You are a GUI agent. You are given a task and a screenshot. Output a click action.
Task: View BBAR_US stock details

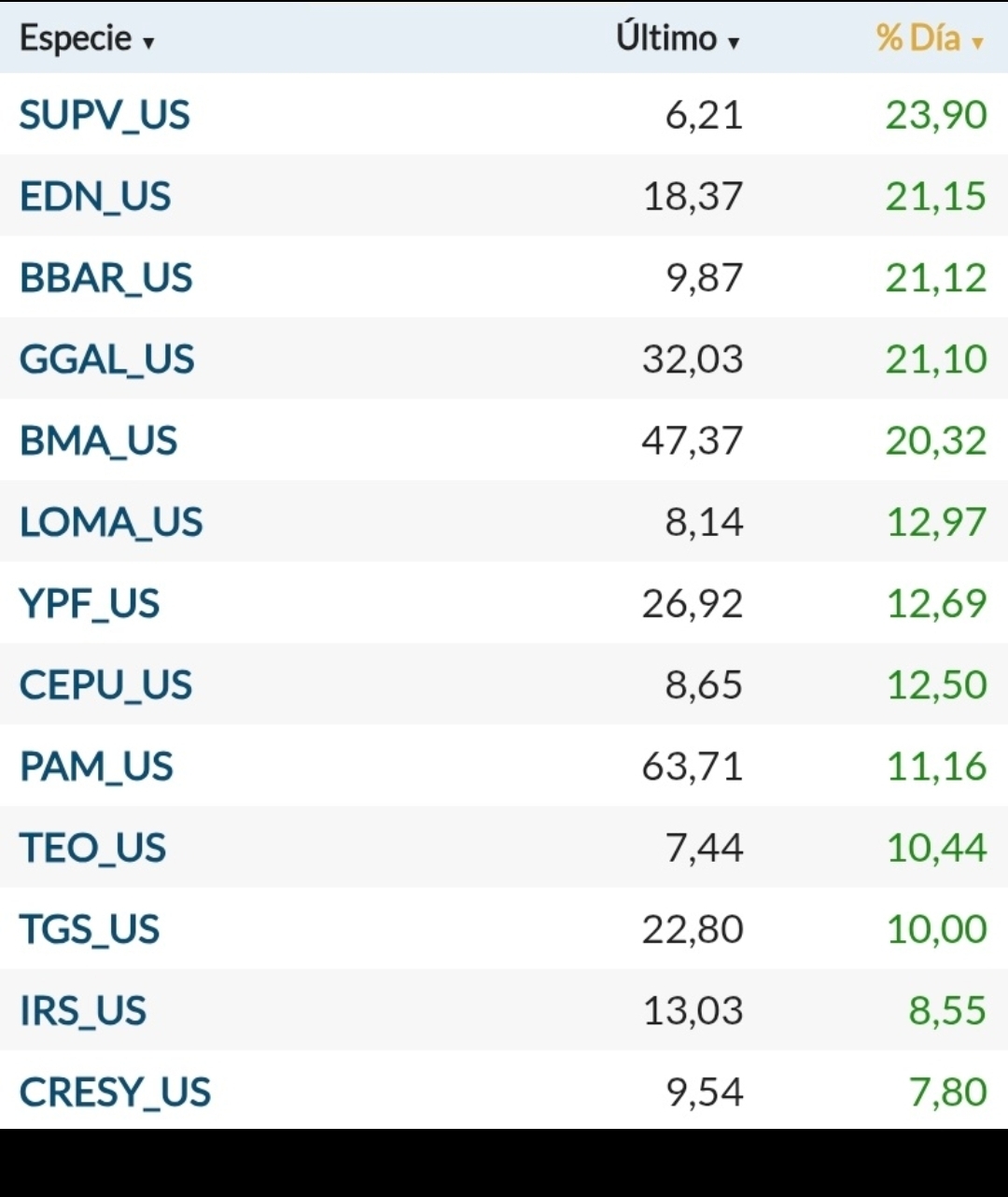point(106,278)
